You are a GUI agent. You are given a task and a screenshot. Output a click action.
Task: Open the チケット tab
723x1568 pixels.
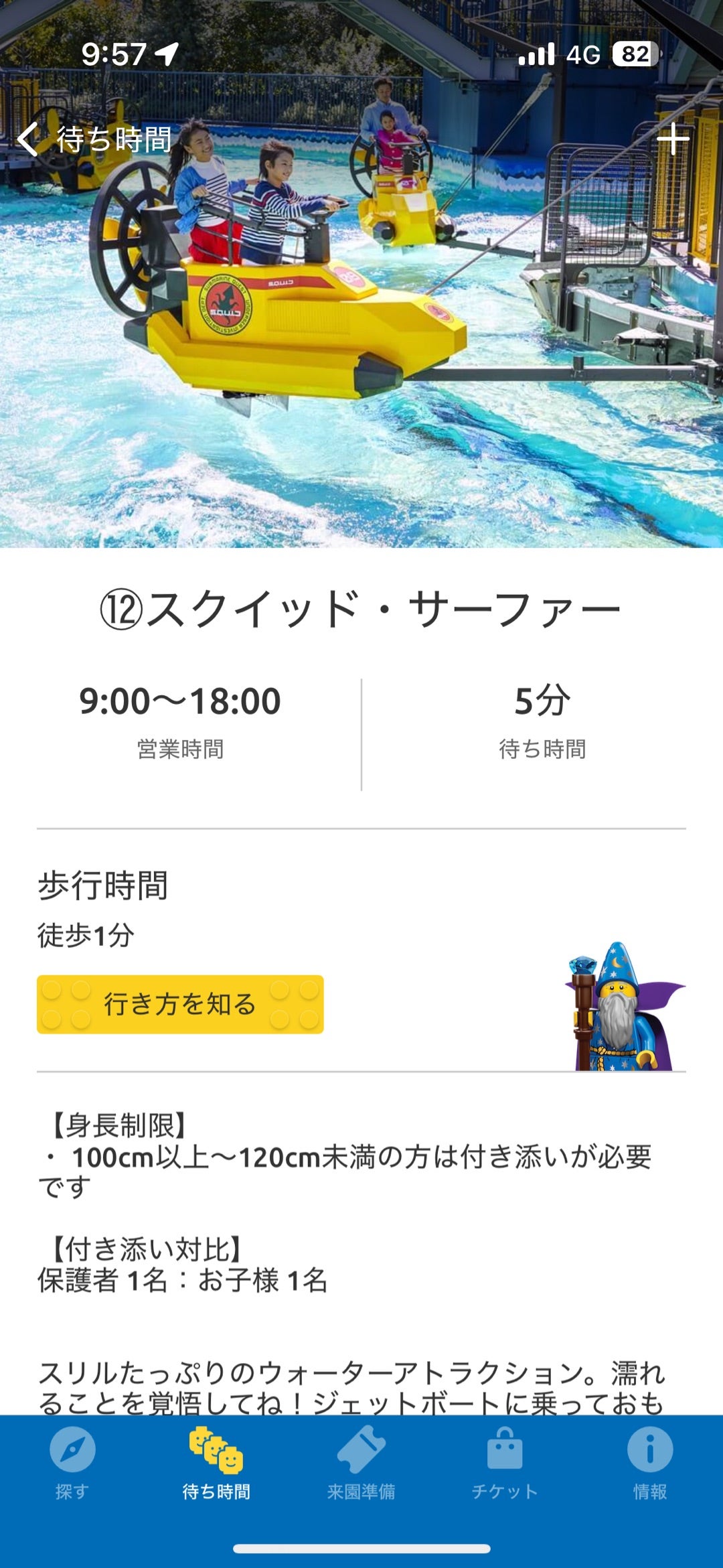tap(505, 1464)
